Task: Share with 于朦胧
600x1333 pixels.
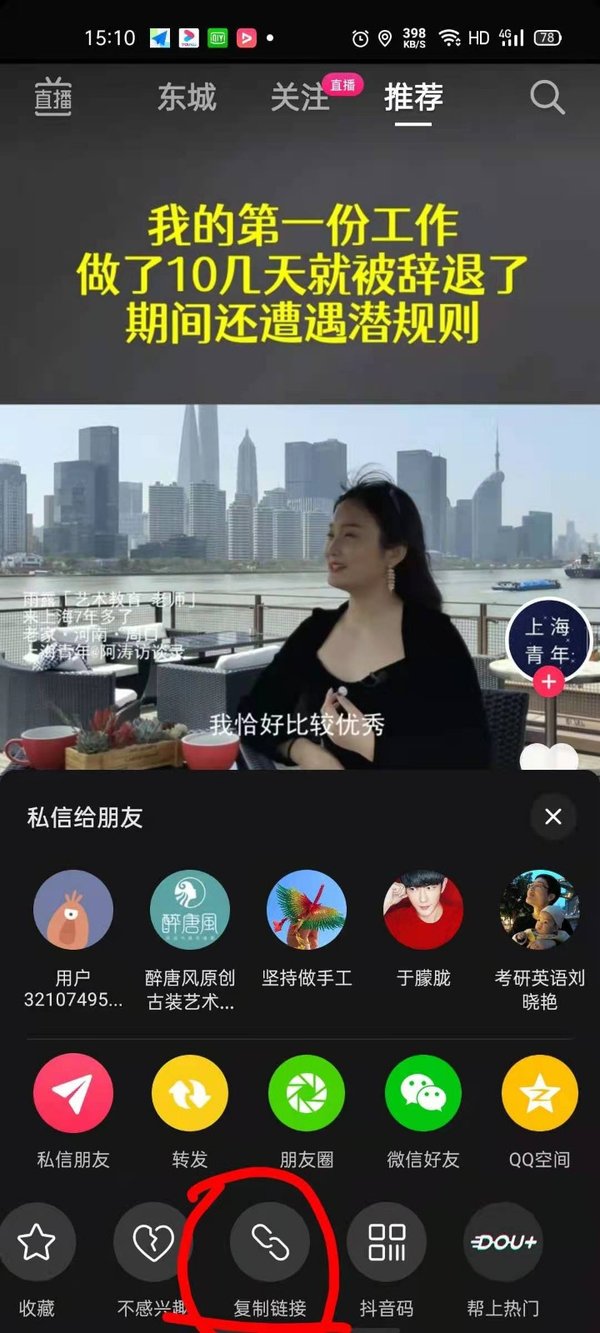Action: pyautogui.click(x=423, y=910)
